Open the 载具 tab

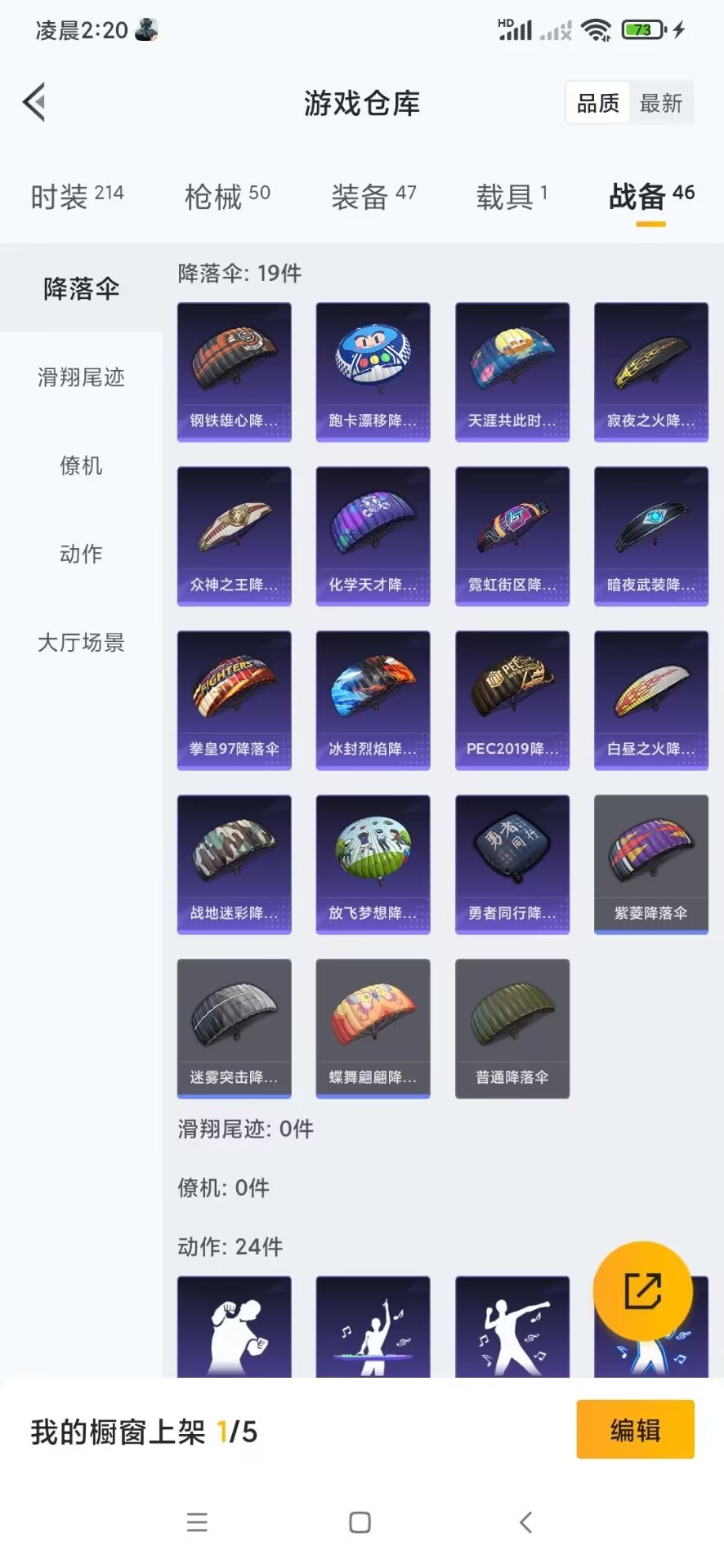point(512,197)
